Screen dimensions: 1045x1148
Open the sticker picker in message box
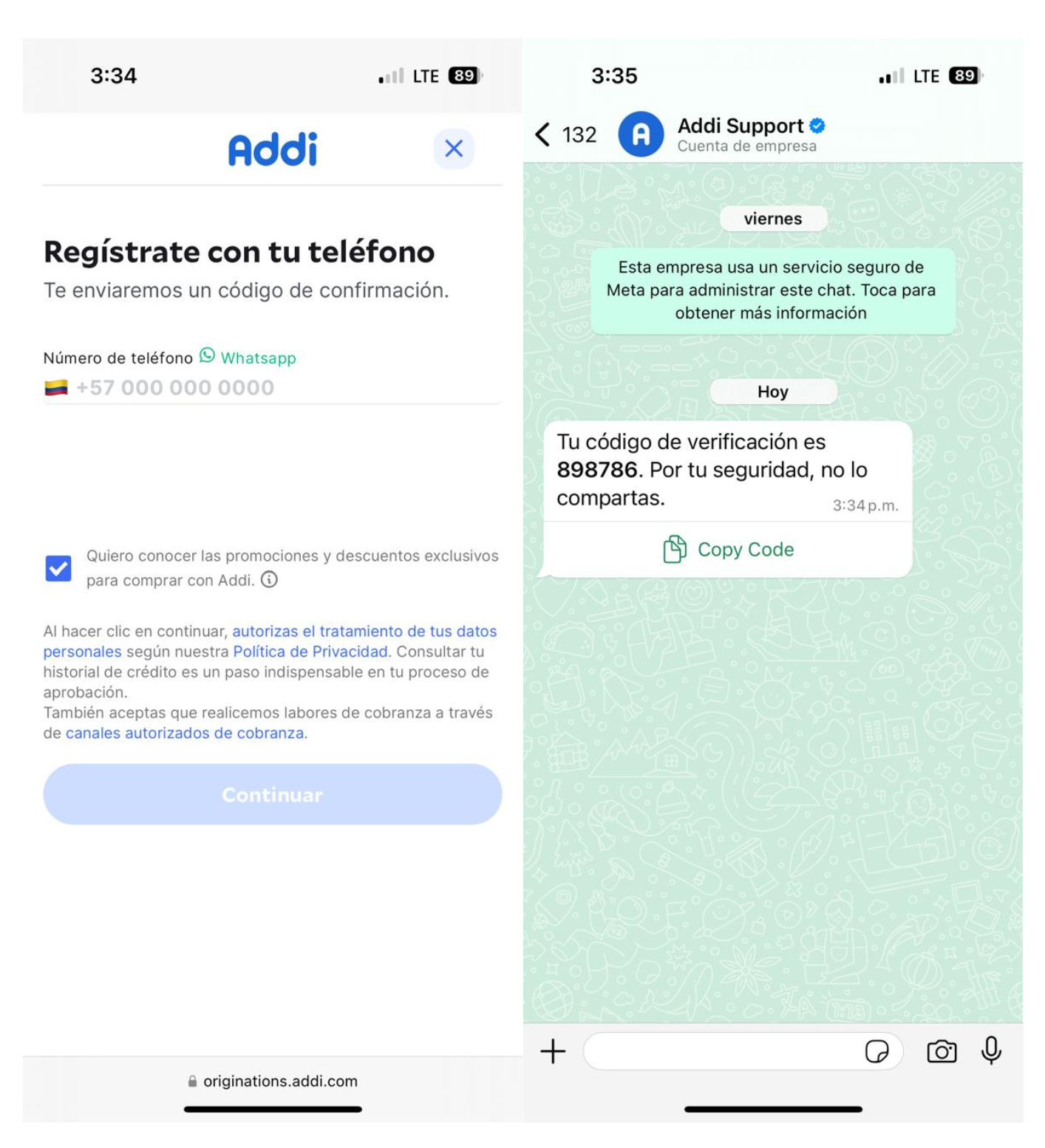(x=876, y=1050)
